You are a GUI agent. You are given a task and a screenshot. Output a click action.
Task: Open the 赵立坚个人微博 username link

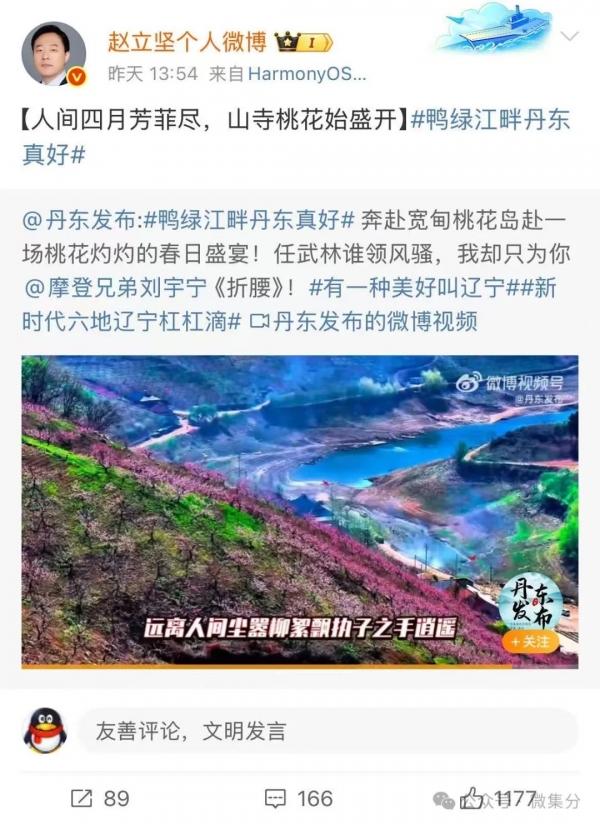187,41
